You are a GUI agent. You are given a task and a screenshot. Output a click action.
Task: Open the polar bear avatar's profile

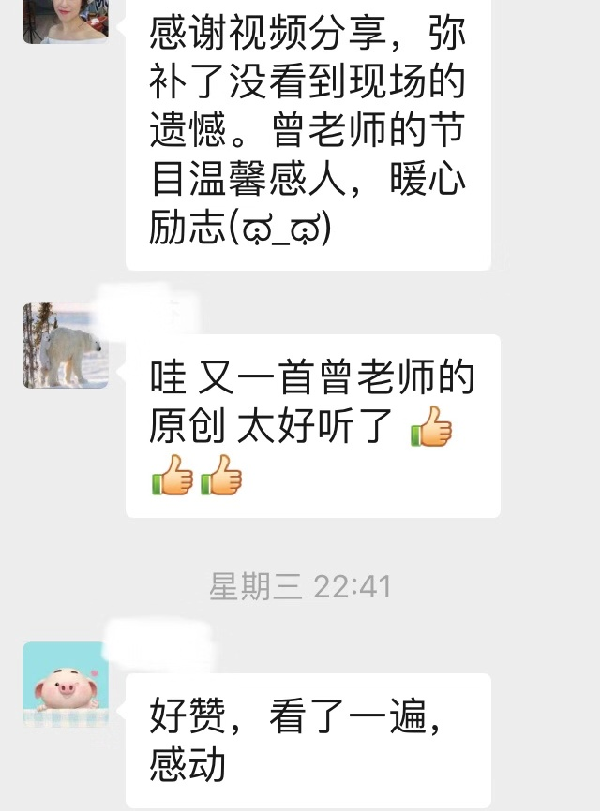(x=65, y=345)
